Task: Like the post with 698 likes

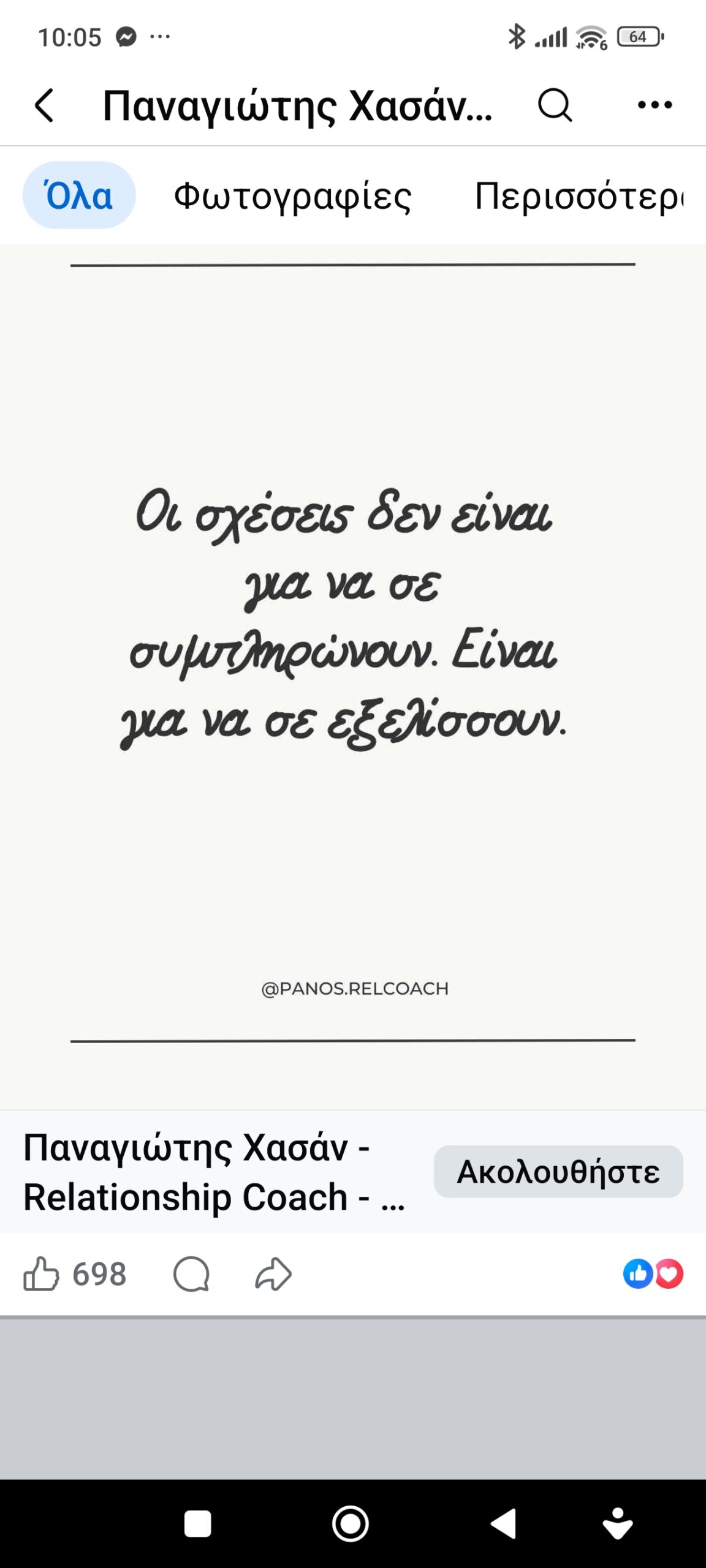Action: (42, 1274)
